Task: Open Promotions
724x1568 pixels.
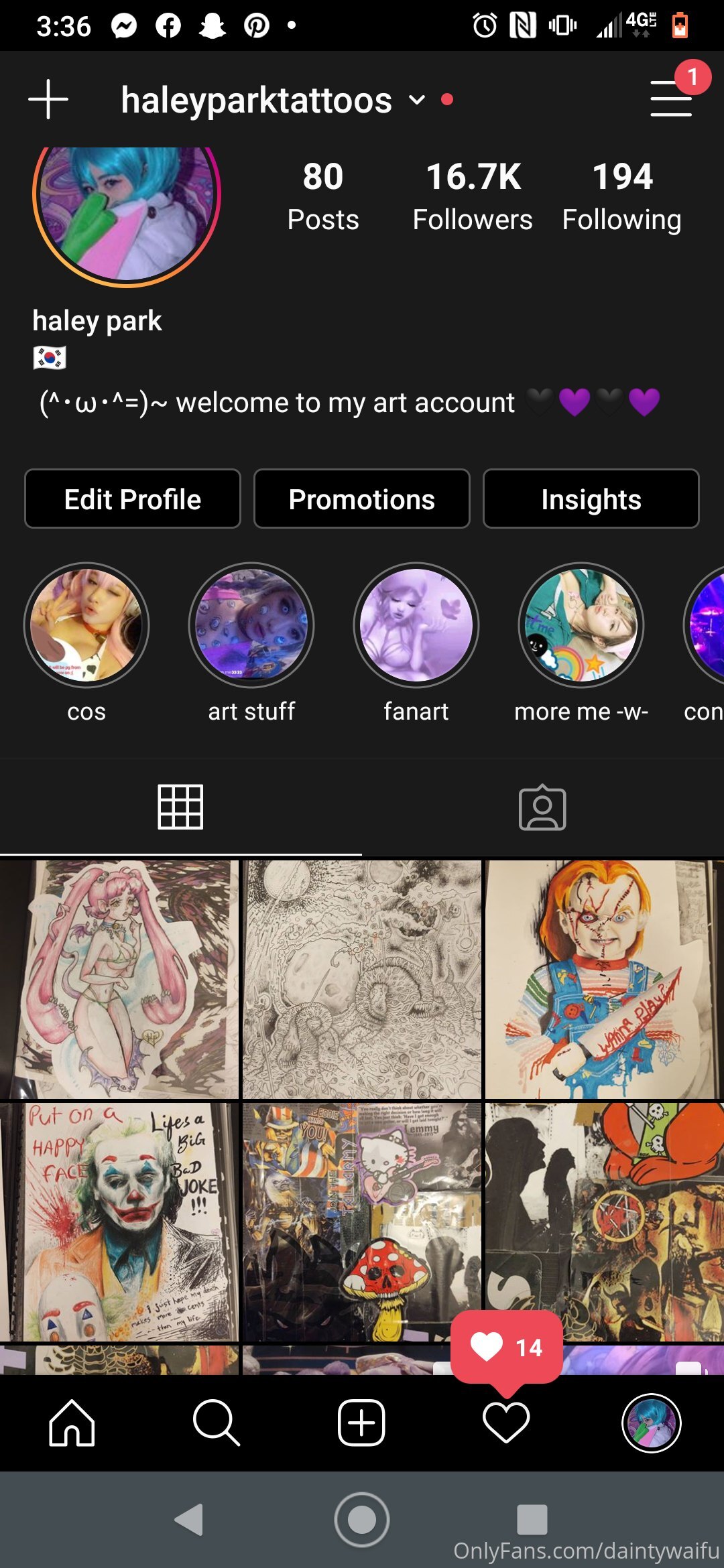Action: click(362, 499)
